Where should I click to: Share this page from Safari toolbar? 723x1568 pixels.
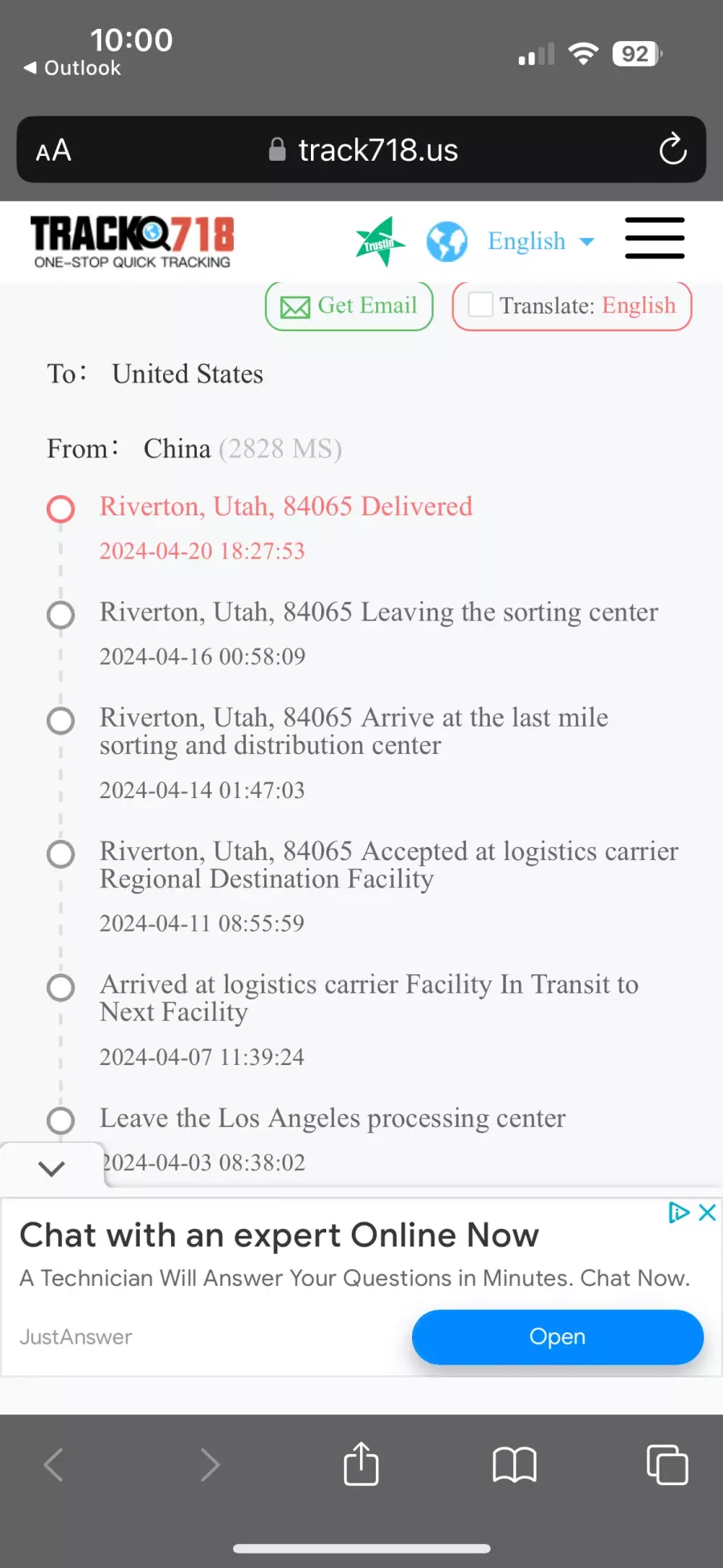point(361,1464)
